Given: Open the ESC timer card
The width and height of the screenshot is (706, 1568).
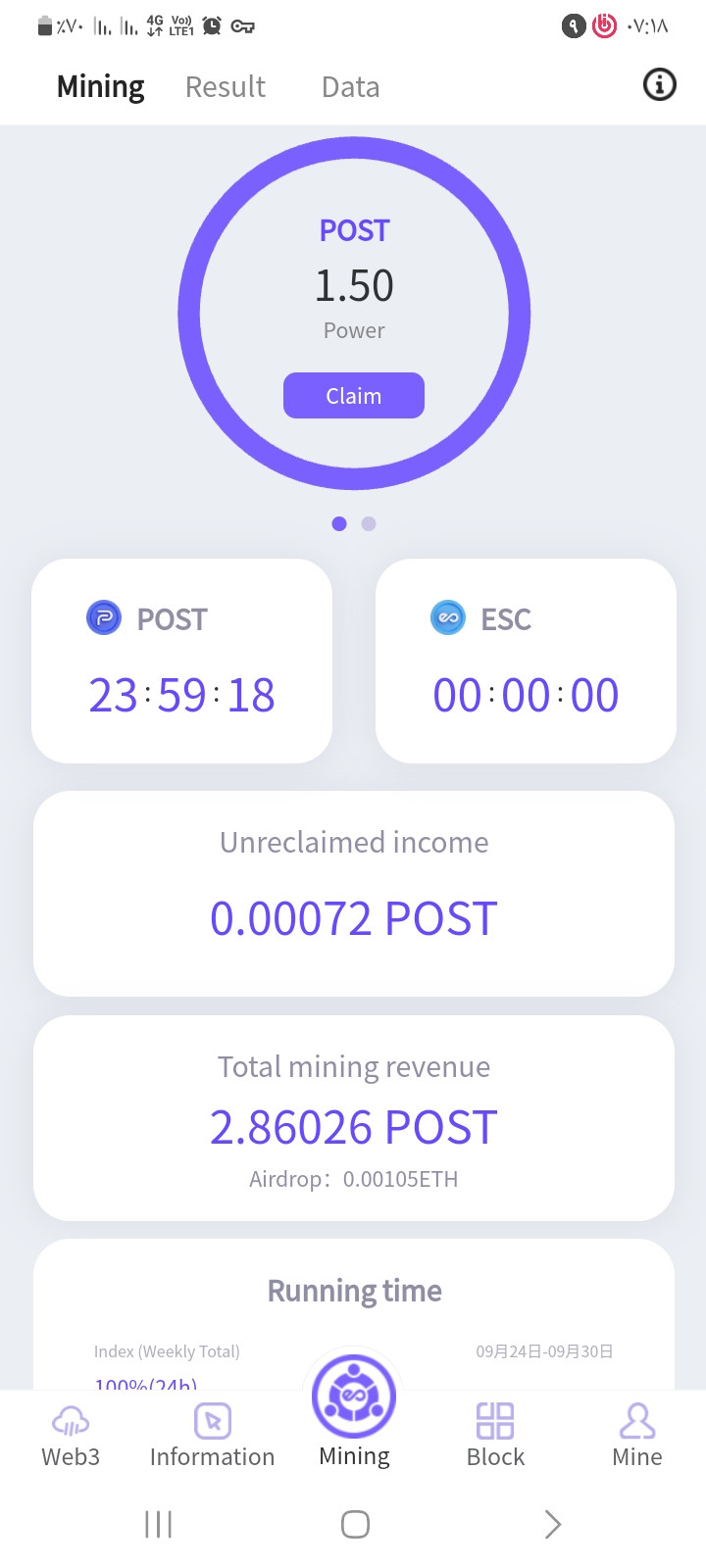Looking at the screenshot, I should click(x=526, y=661).
